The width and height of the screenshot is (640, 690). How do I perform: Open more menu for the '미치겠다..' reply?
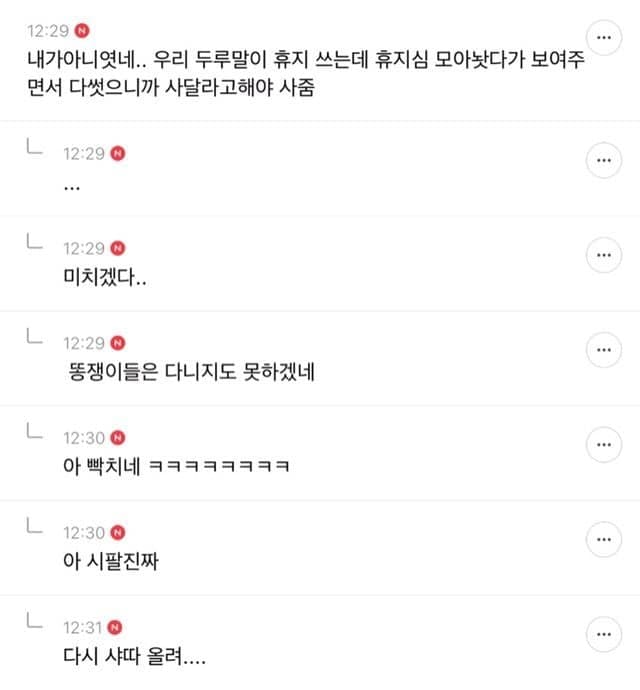(603, 255)
